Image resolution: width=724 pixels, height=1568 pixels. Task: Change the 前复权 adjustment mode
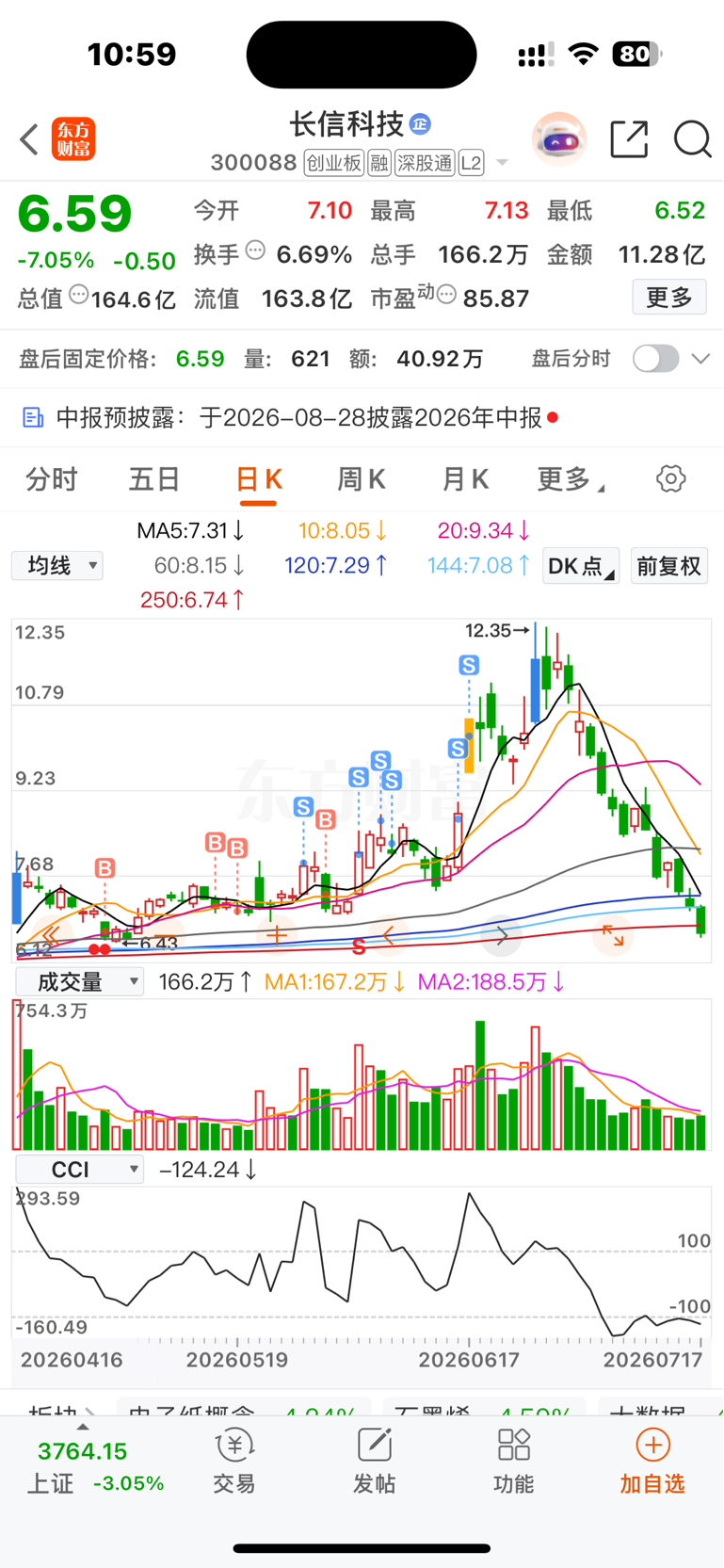coord(669,566)
